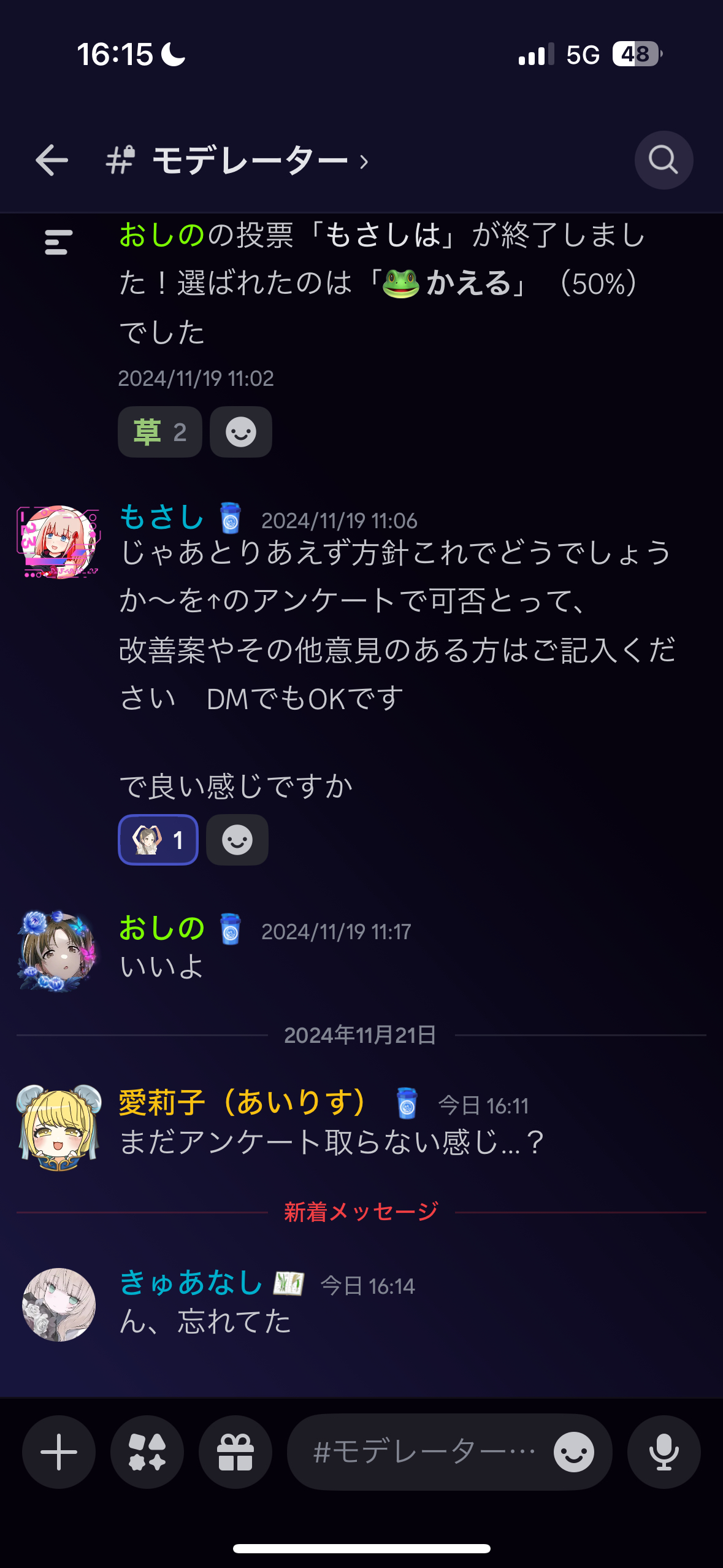Open the gift menu in the message bar
This screenshot has width=723, height=1568.
coord(235,1452)
